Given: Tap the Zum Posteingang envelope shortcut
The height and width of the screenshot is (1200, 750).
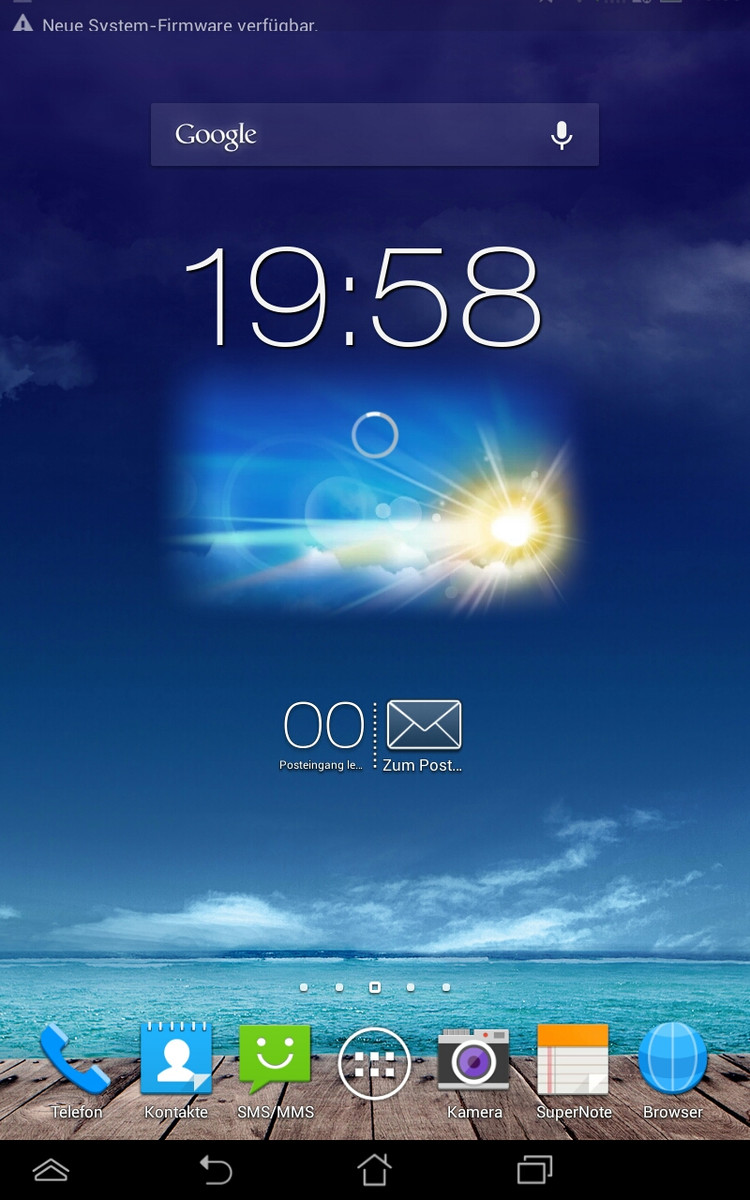Looking at the screenshot, I should click(x=424, y=734).
